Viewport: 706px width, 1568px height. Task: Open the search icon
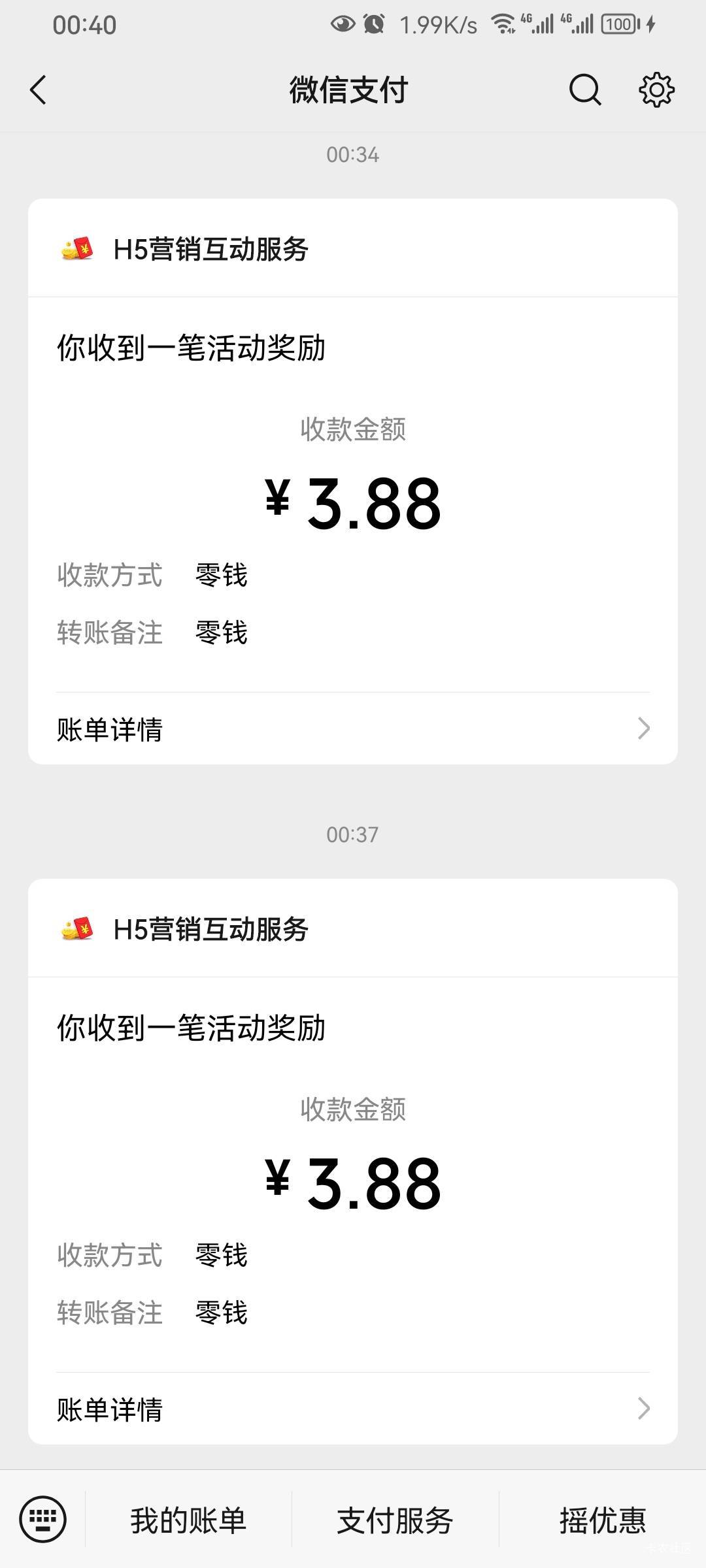(x=584, y=90)
